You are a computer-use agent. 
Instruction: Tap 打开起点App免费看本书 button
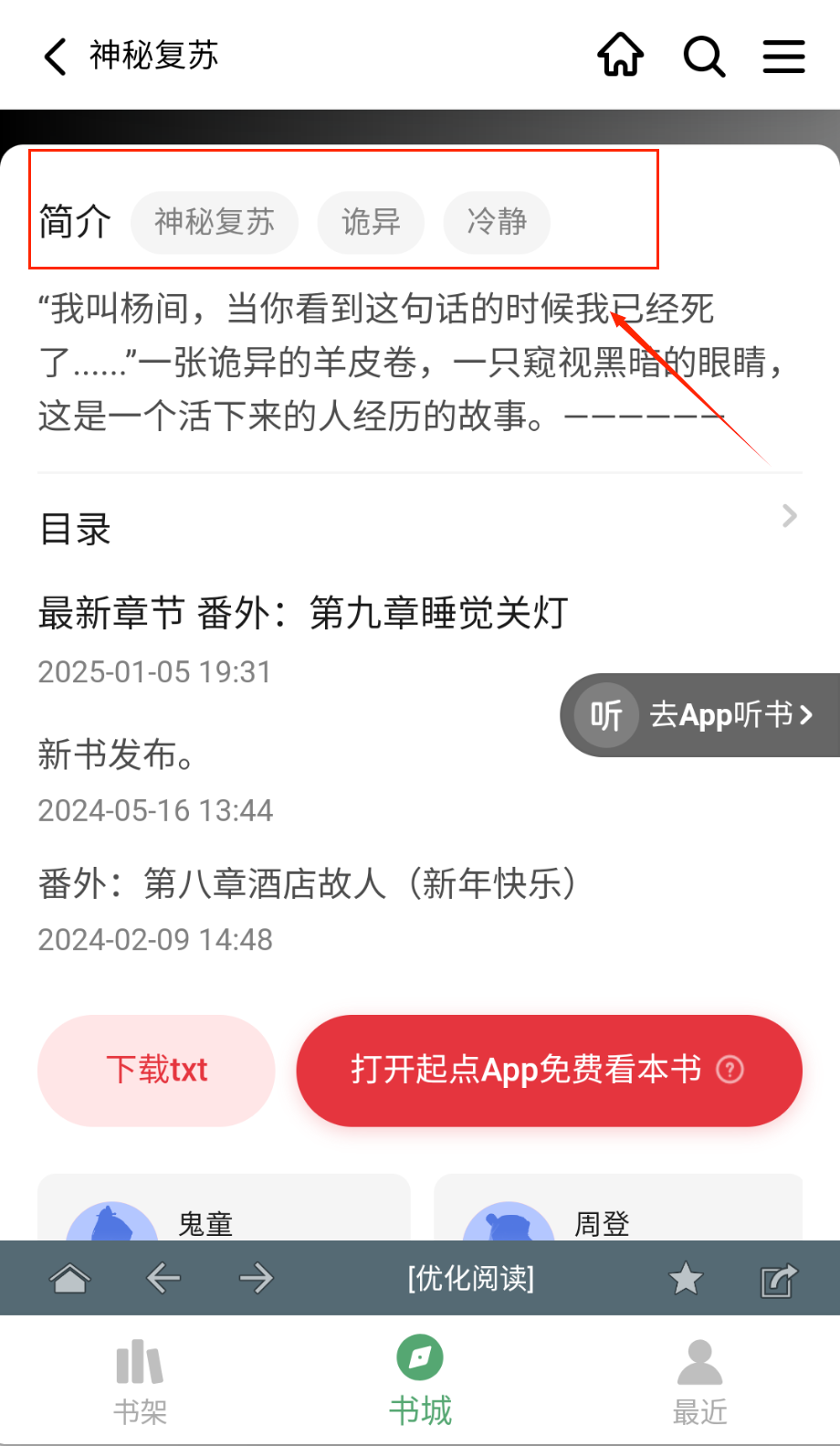[x=548, y=1070]
